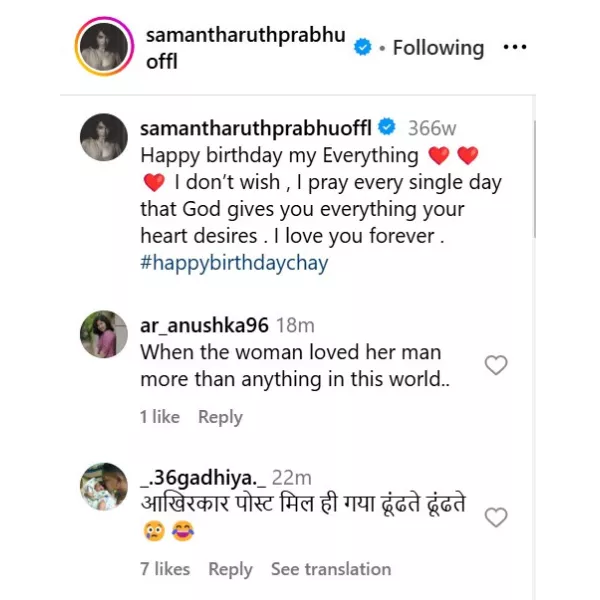Open the #happybirthdaychay hashtag
The width and height of the screenshot is (600, 600).
coord(234,263)
